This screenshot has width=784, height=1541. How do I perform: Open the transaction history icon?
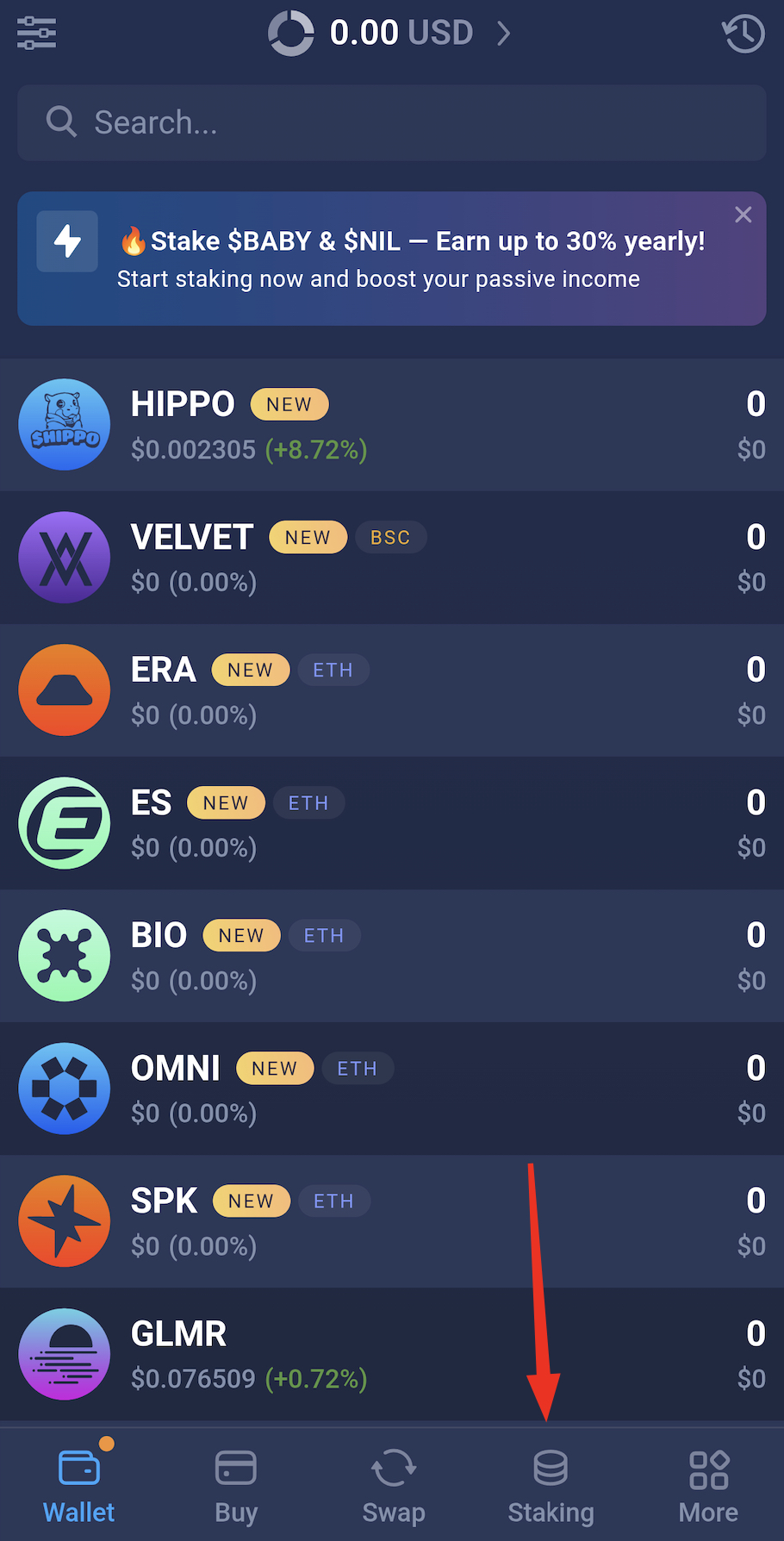pos(743,34)
